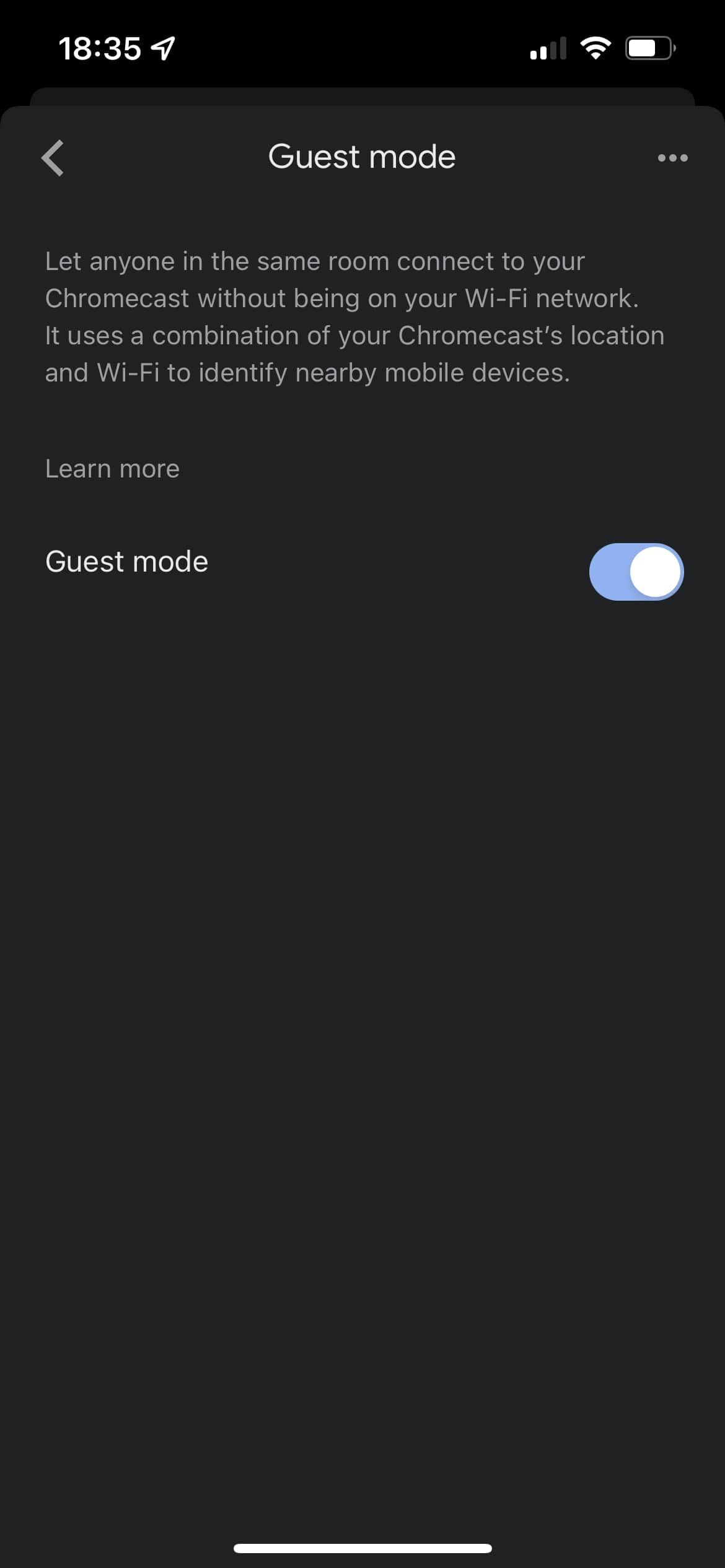Slide the Guest mode switch knob
This screenshot has width=725, height=1568.
pos(654,572)
